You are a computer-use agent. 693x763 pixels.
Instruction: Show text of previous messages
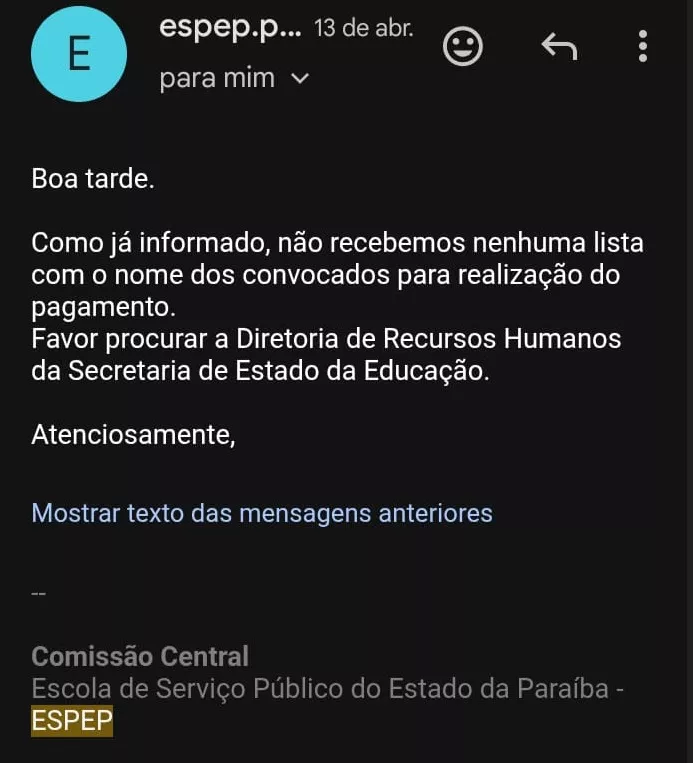262,513
